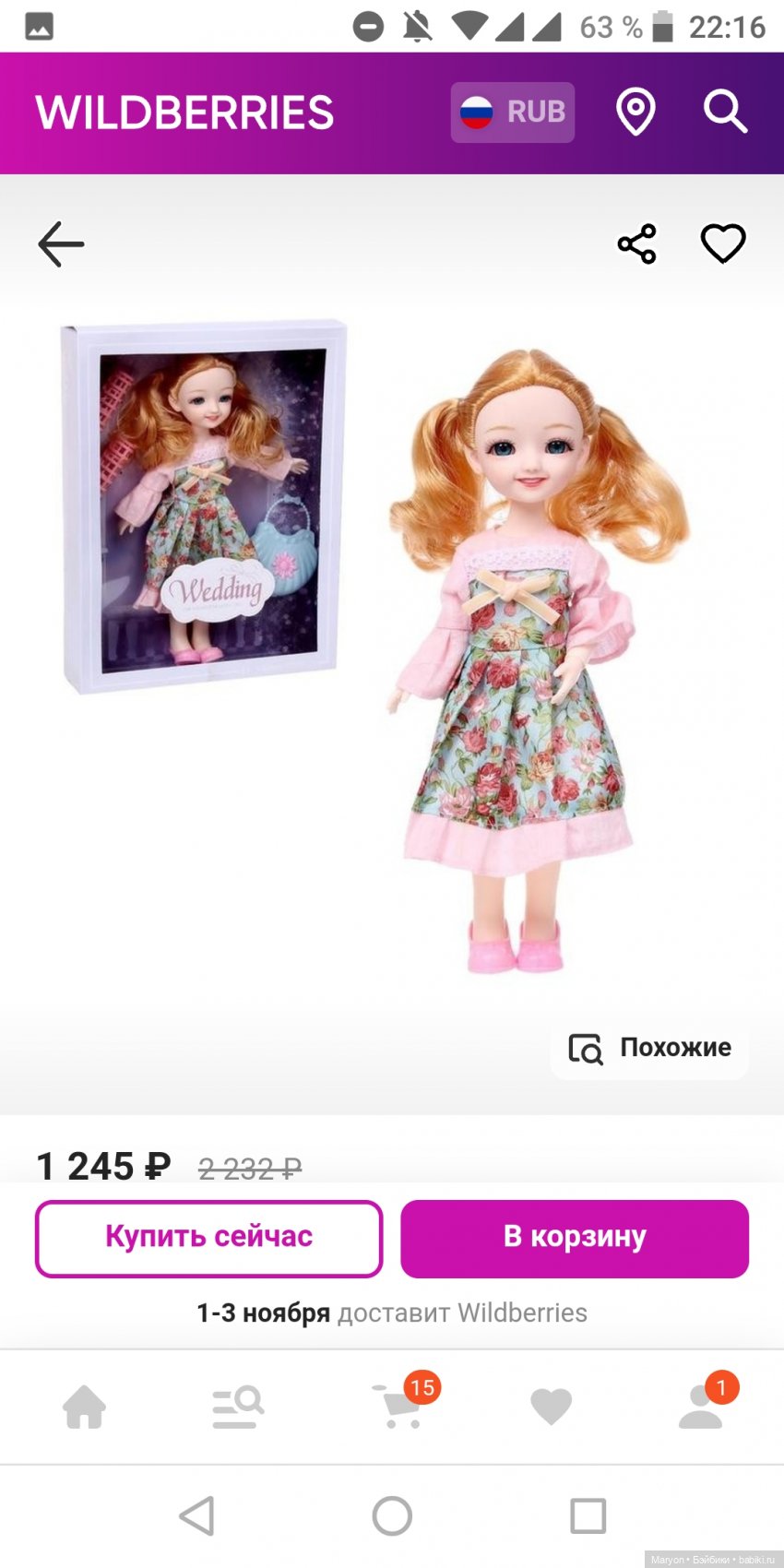Open the delivery location pin
Image resolution: width=784 pixels, height=1568 pixels.
(636, 113)
